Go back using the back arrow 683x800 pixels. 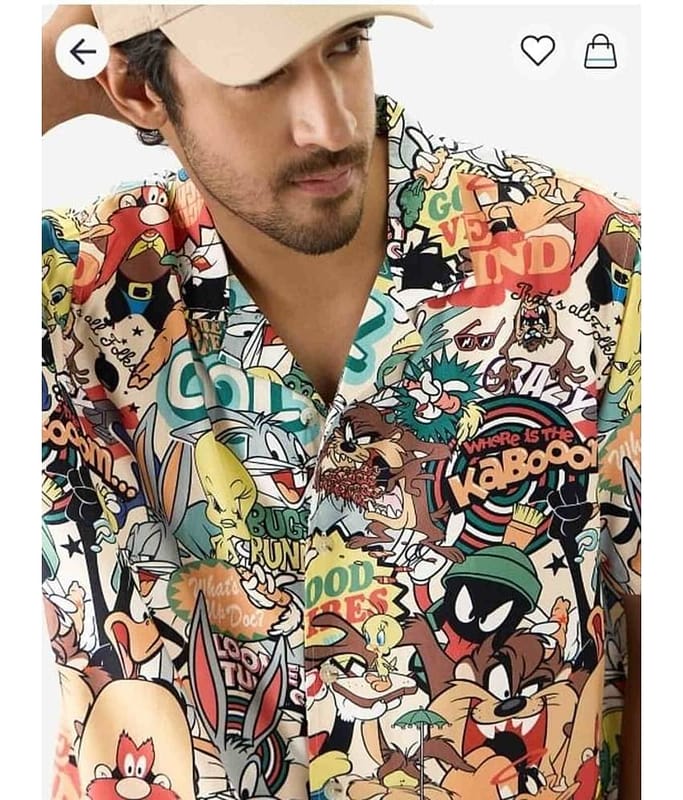[x=82, y=52]
